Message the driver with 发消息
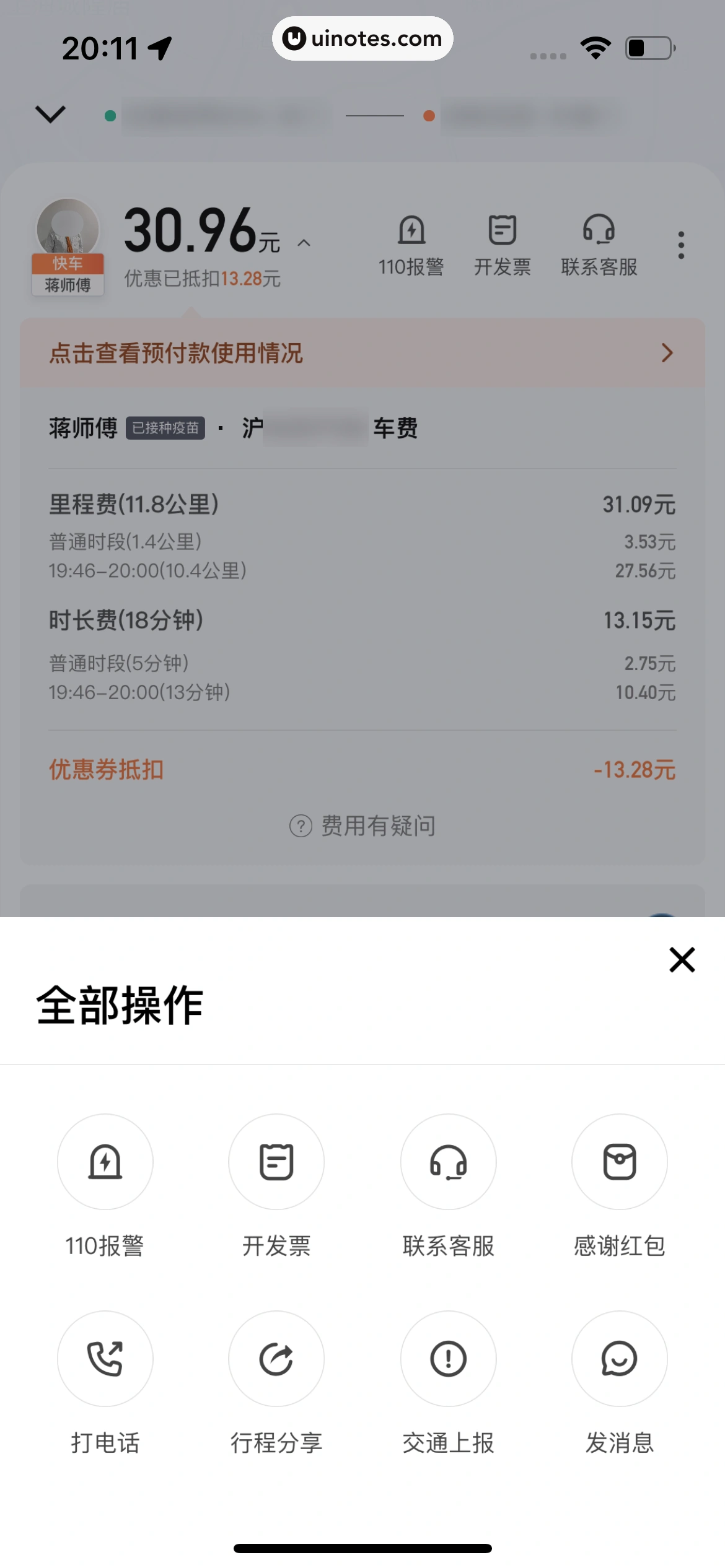The height and width of the screenshot is (1568, 725). click(619, 1359)
